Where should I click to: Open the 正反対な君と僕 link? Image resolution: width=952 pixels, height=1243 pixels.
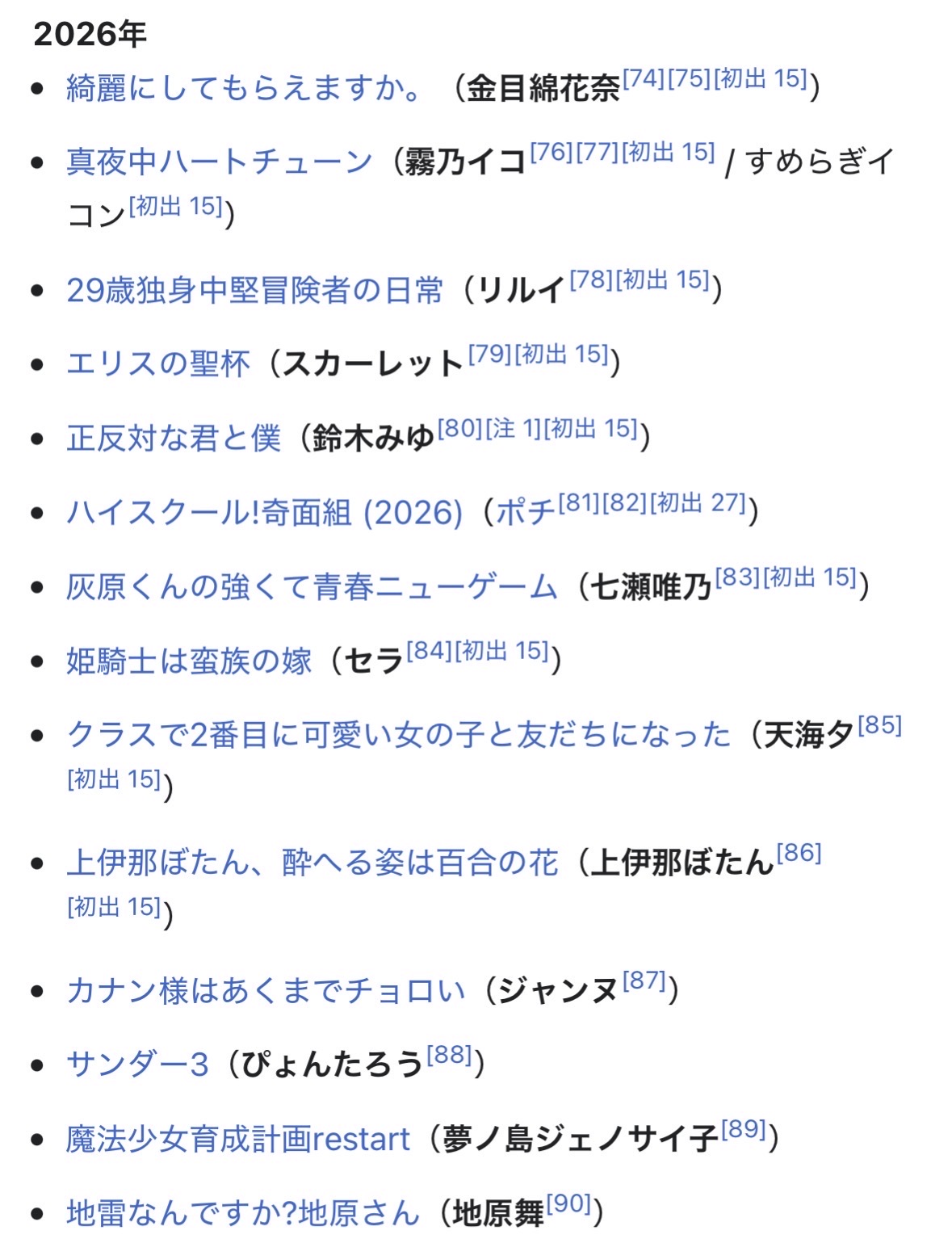pos(174,439)
